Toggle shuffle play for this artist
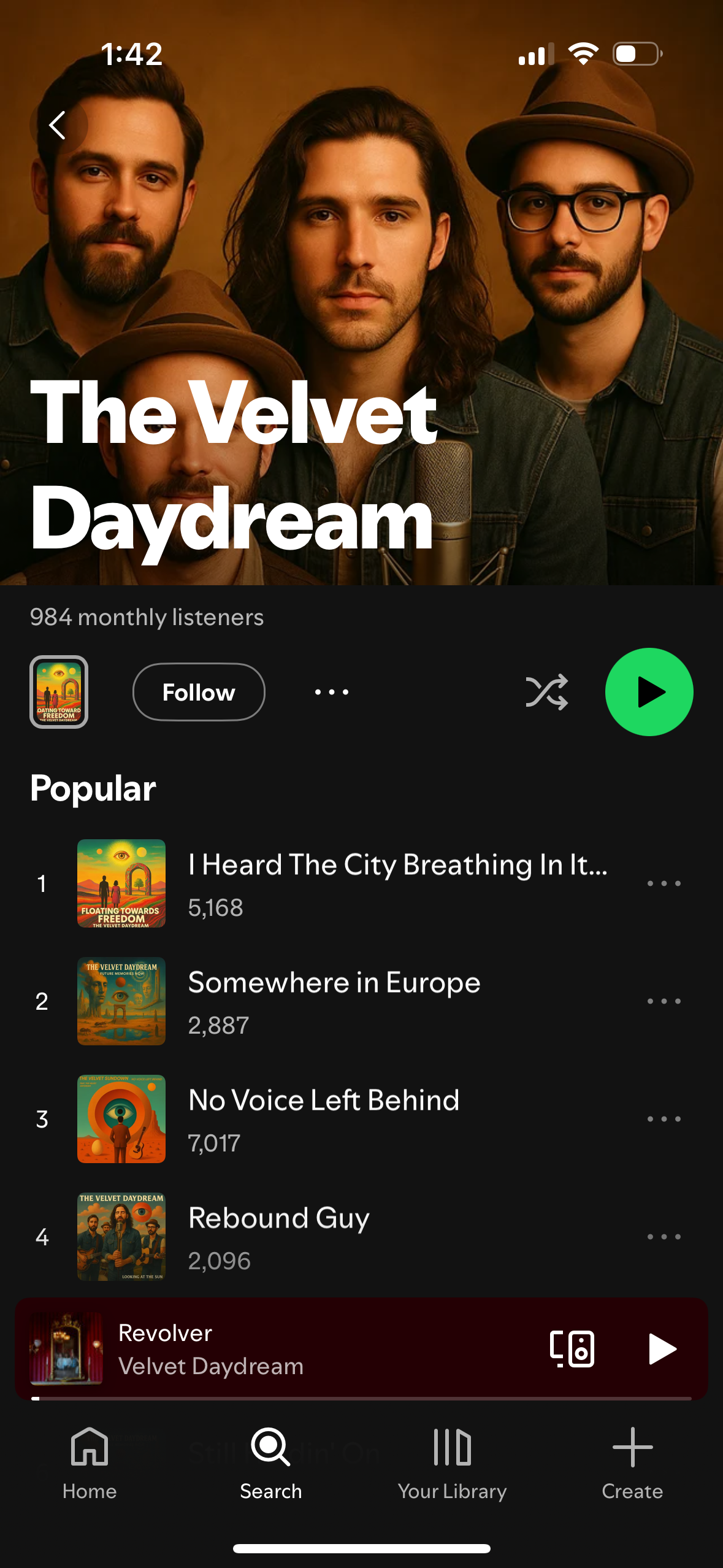The image size is (723, 1568). pos(546,692)
